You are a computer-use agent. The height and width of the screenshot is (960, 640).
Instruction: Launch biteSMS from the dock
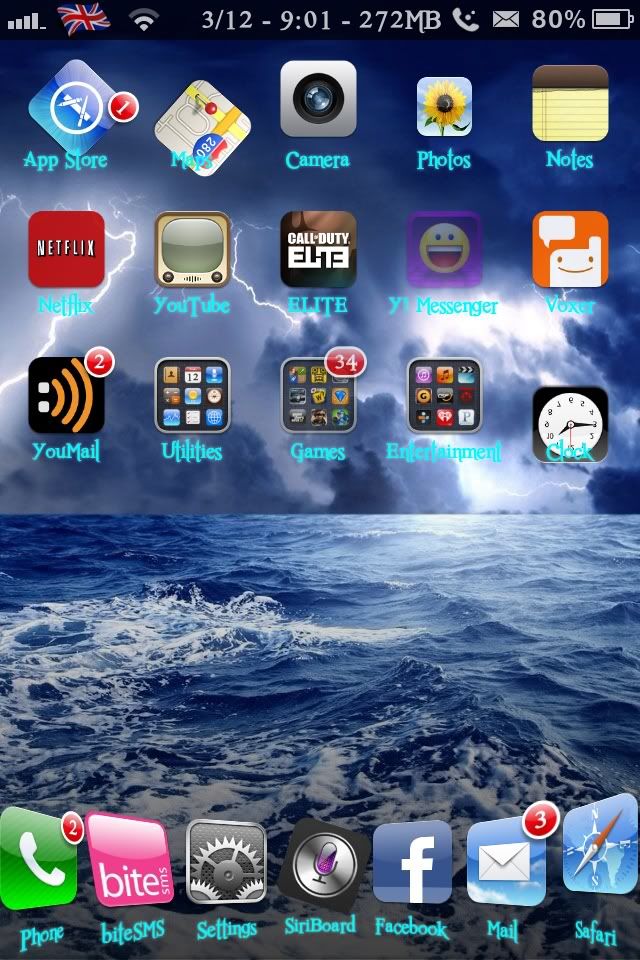(x=128, y=860)
